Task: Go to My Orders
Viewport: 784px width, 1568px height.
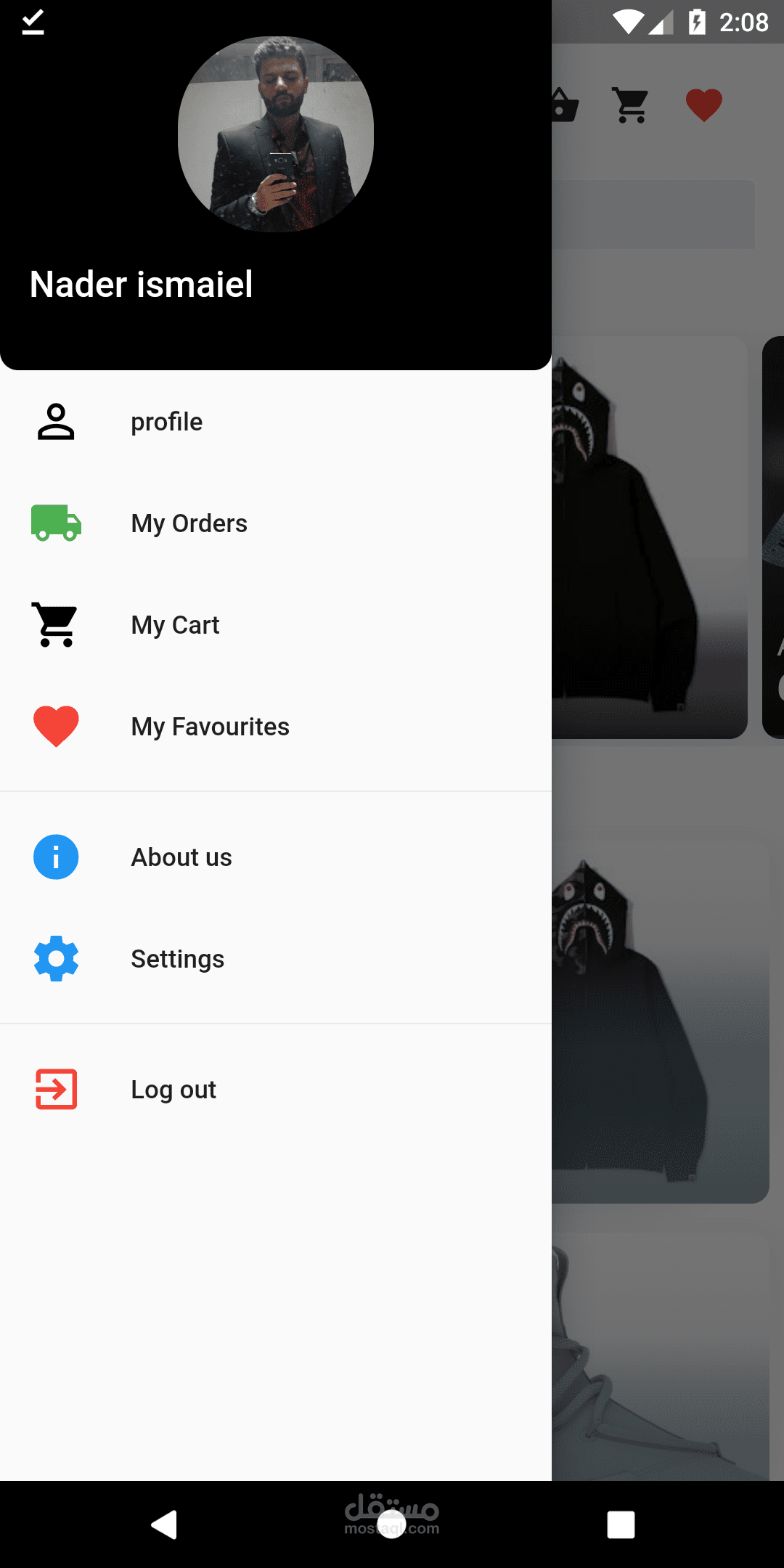Action: point(189,523)
